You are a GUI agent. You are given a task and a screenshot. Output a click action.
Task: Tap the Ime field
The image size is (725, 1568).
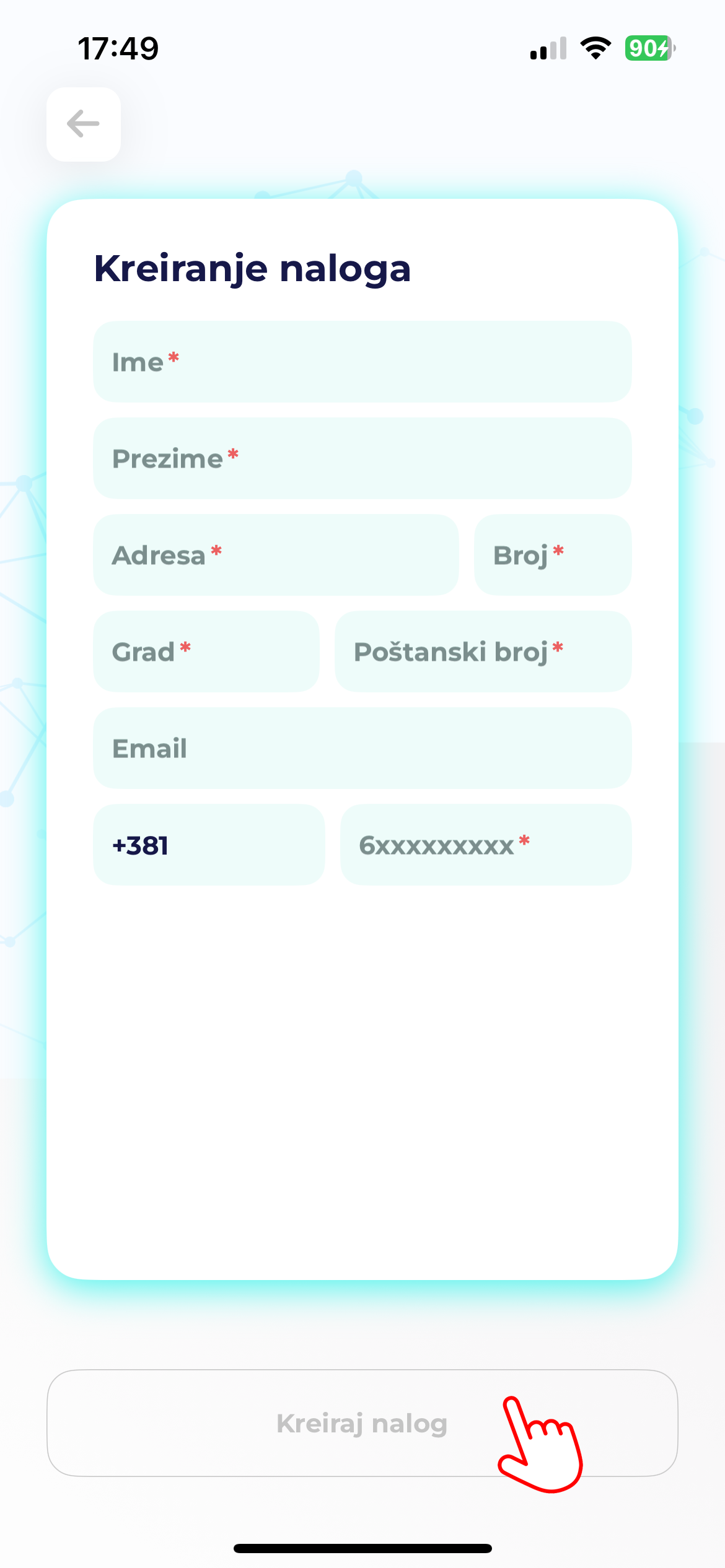pos(362,362)
